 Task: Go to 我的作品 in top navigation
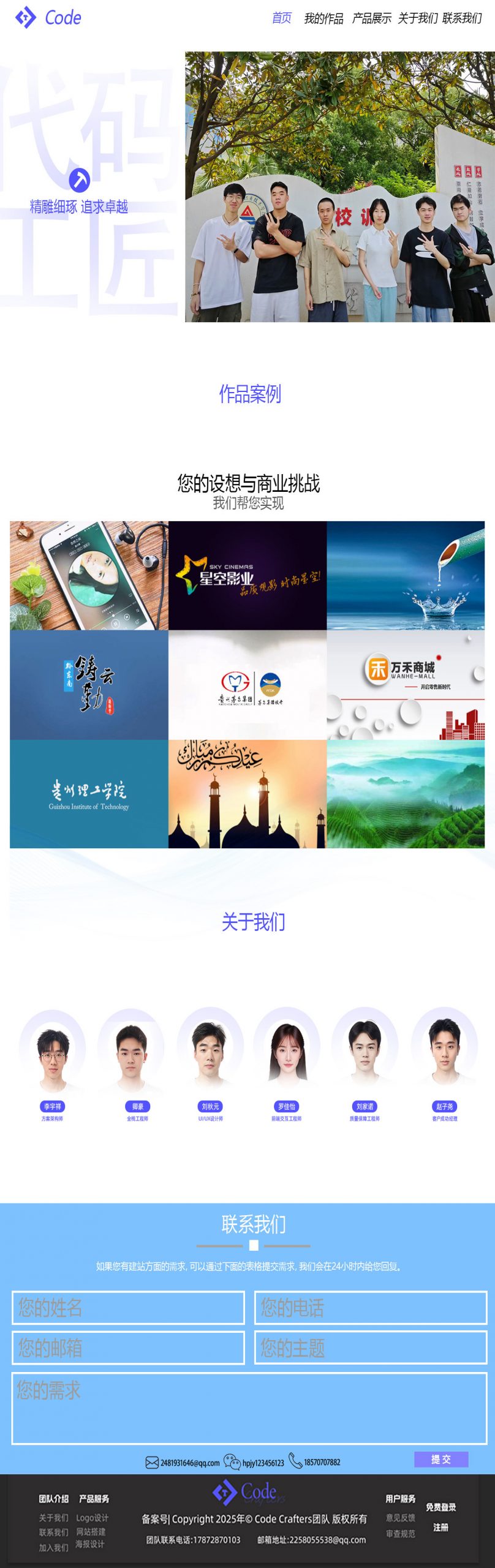323,18
